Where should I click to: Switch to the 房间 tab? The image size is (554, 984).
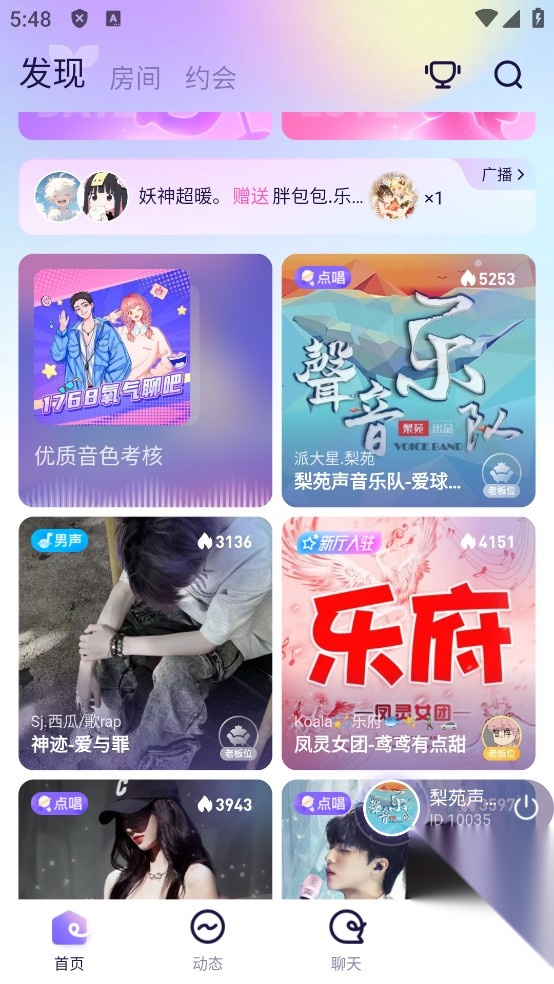point(135,78)
